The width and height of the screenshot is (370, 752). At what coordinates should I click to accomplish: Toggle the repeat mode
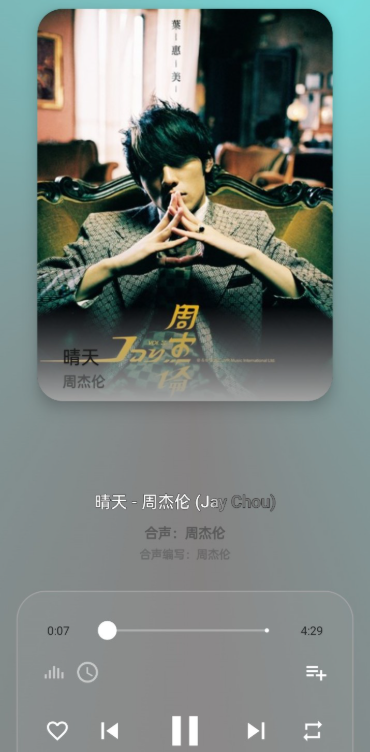point(313,731)
